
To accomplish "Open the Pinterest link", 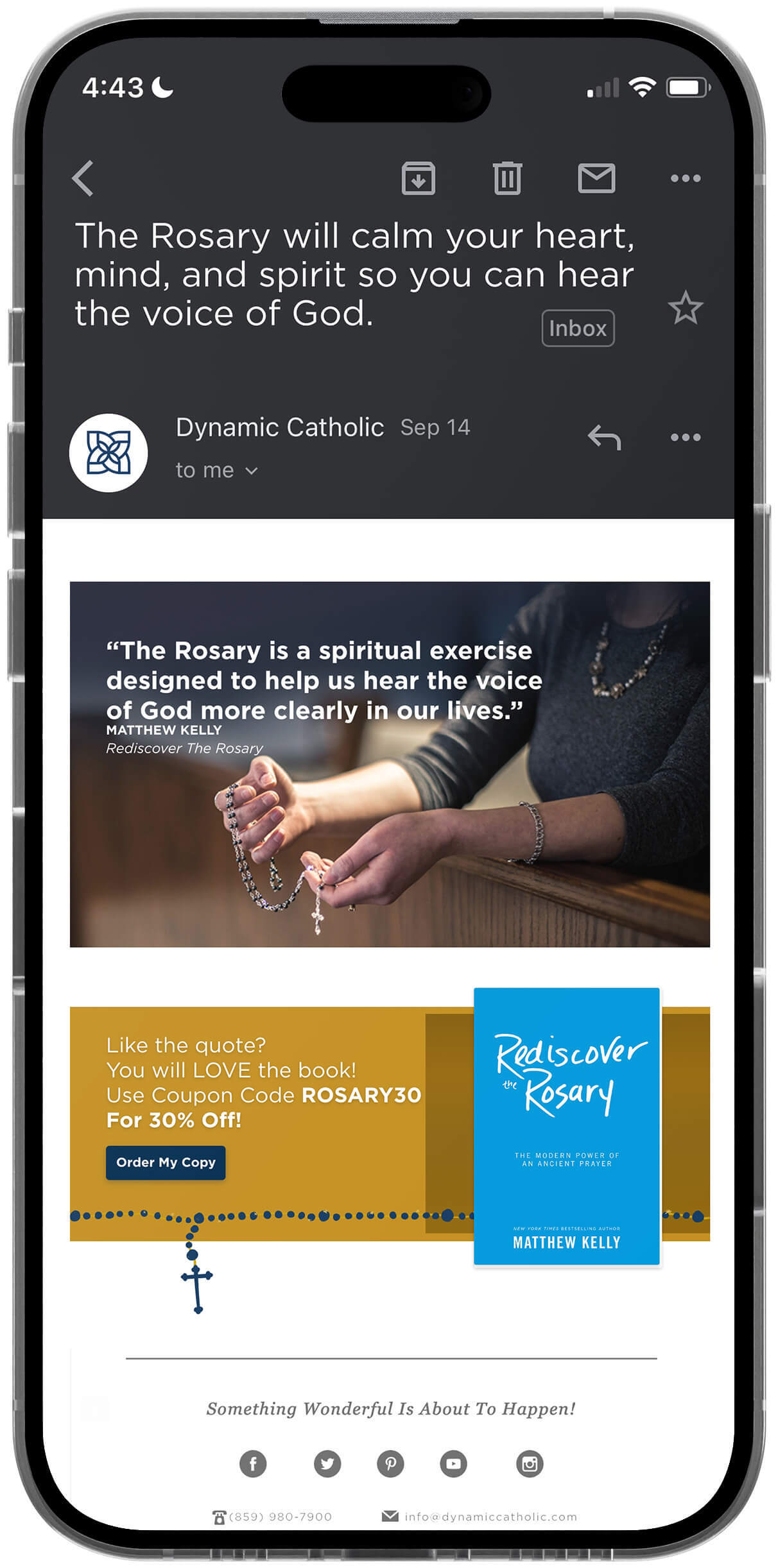I will tap(390, 1464).
